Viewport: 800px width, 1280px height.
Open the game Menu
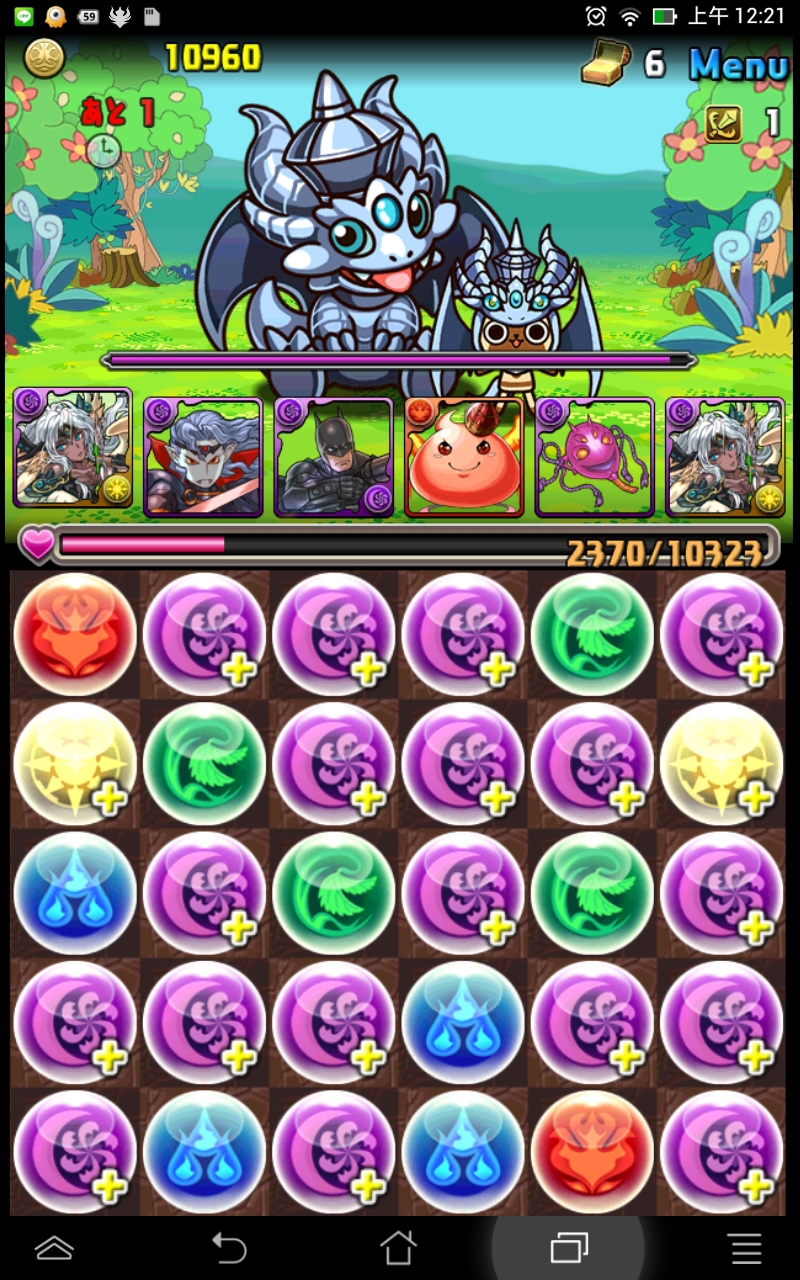pyautogui.click(x=738, y=64)
